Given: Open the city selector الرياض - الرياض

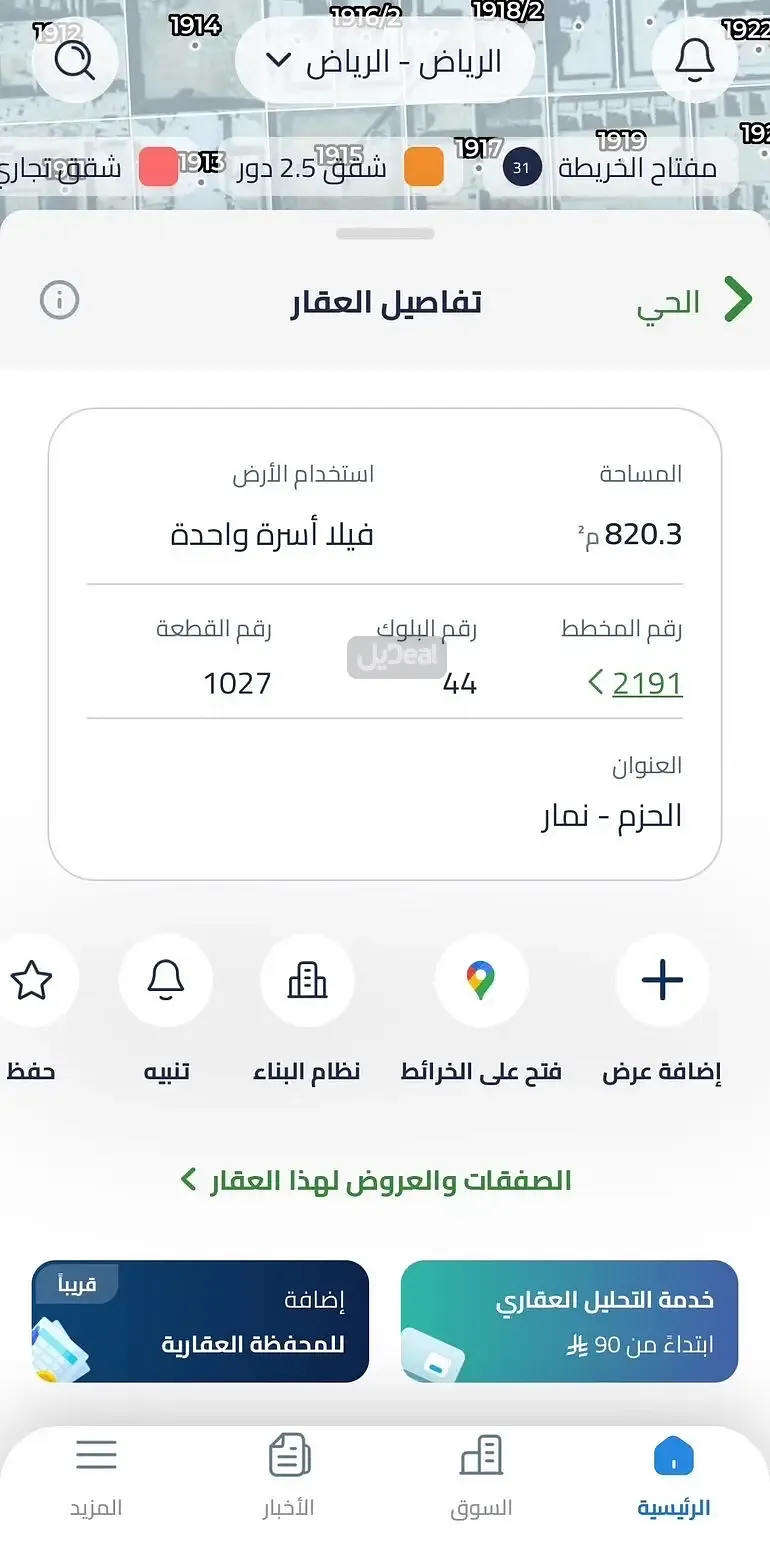Looking at the screenshot, I should [385, 60].
